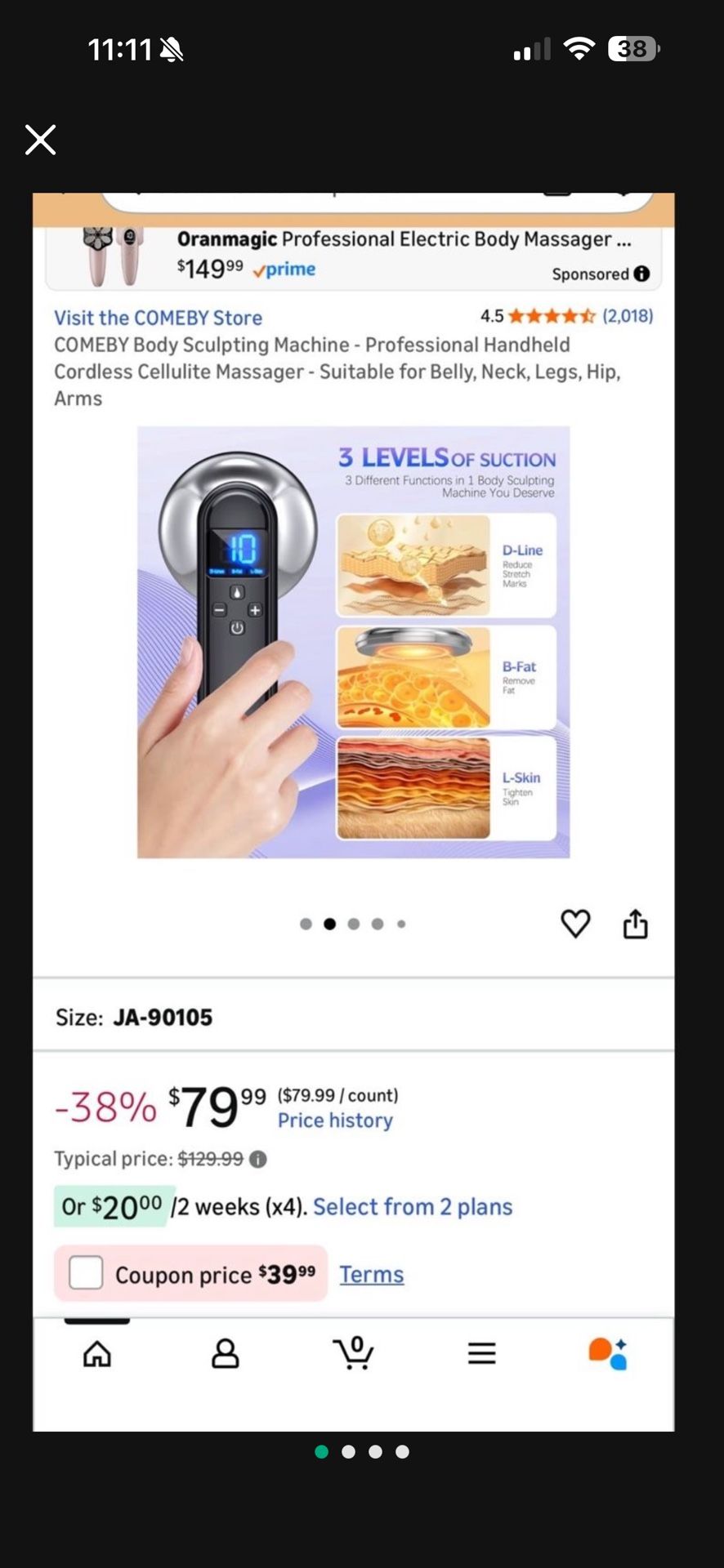
Task: Go to the Home tab
Action: tap(97, 1353)
